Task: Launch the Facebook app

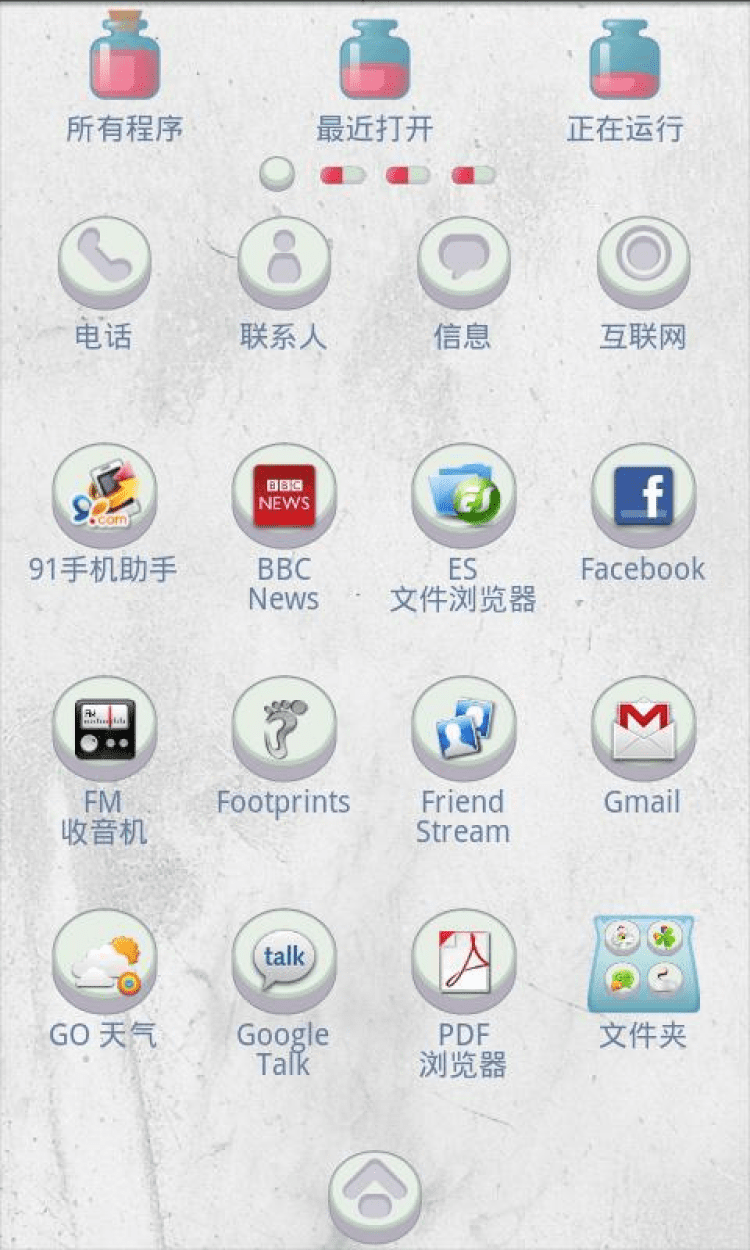Action: 643,497
